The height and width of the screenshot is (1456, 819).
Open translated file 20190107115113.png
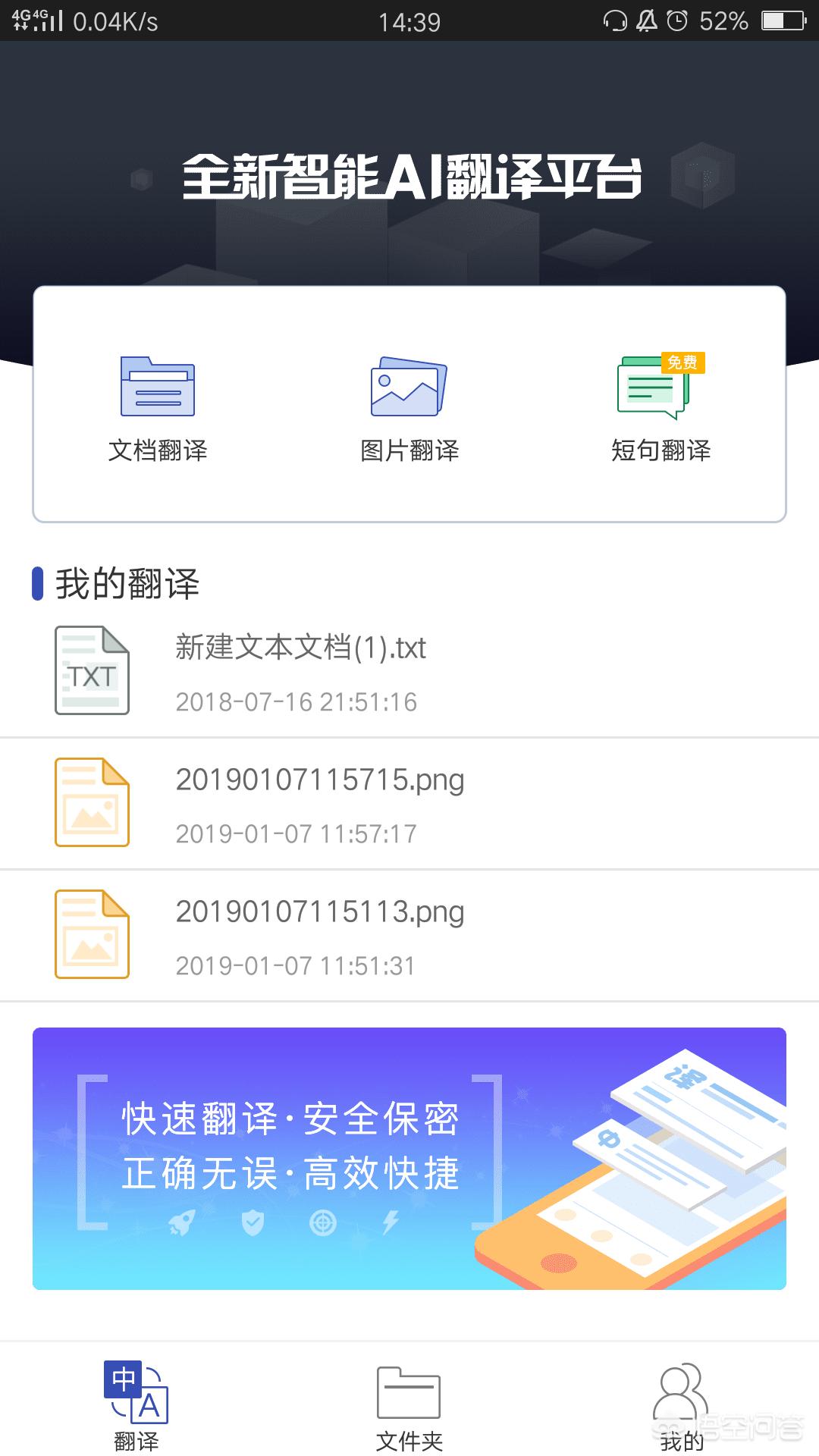(x=409, y=935)
